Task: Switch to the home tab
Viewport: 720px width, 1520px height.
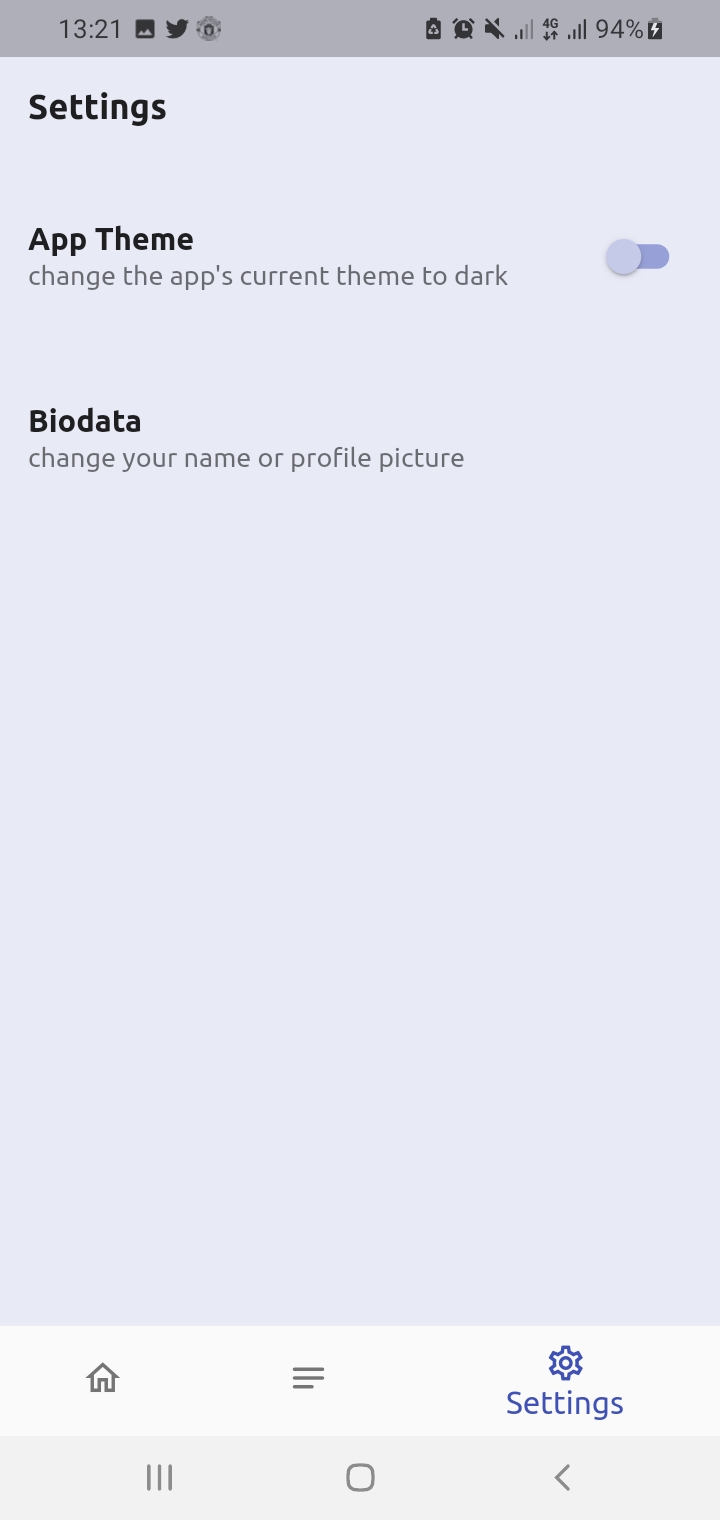Action: coord(103,1378)
